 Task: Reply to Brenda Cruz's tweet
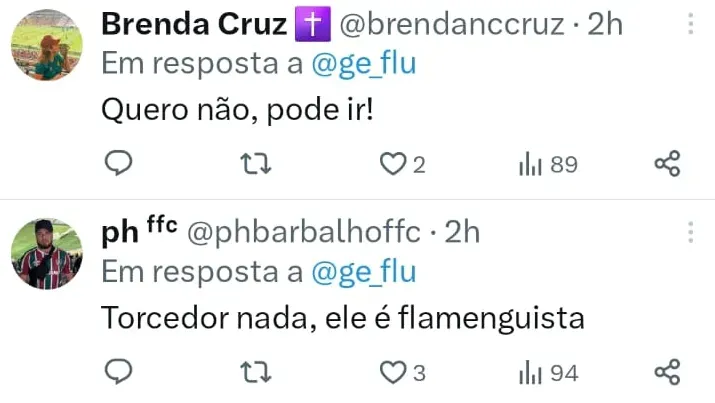[x=118, y=164]
